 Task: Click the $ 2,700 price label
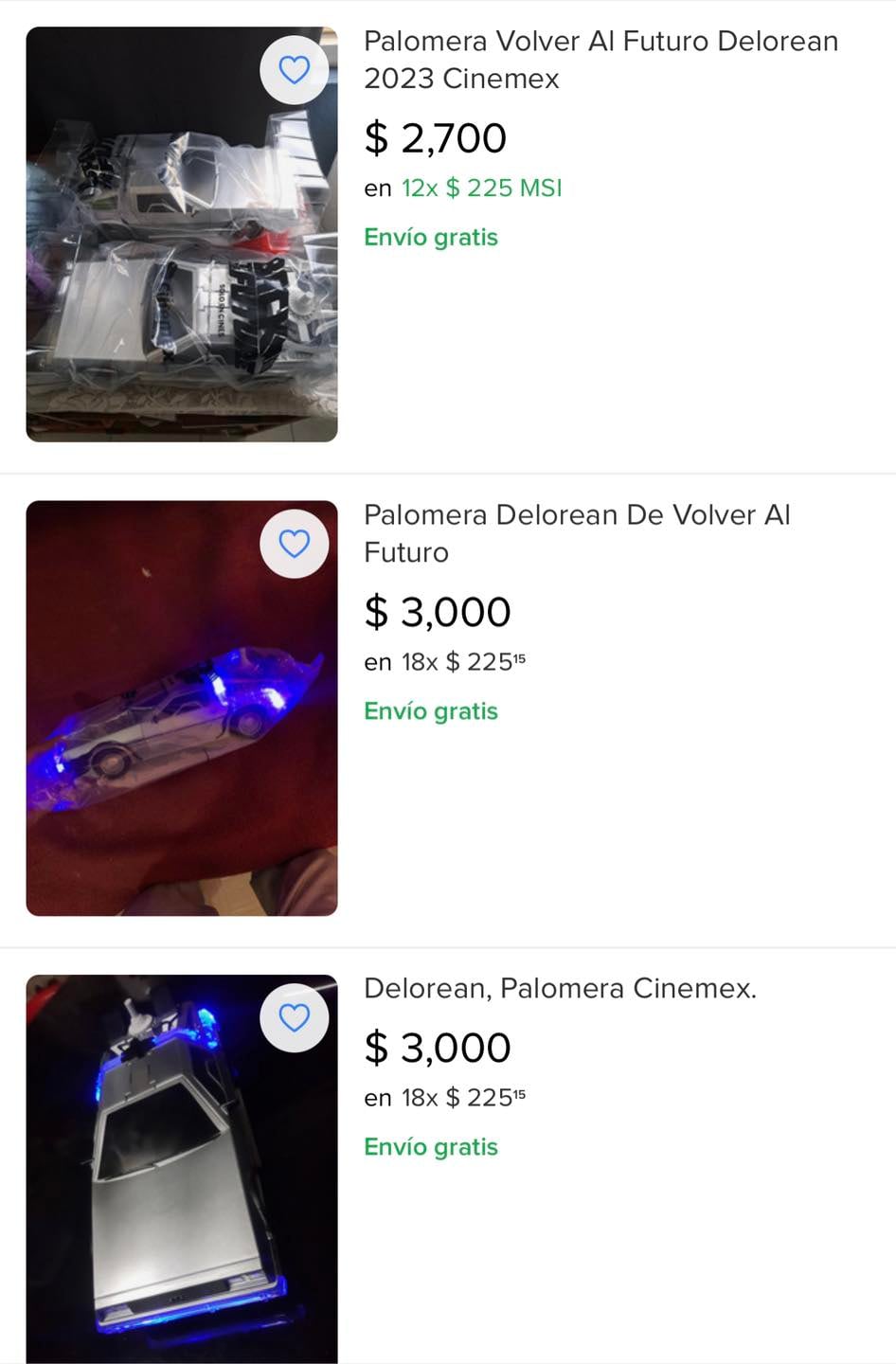pos(435,137)
